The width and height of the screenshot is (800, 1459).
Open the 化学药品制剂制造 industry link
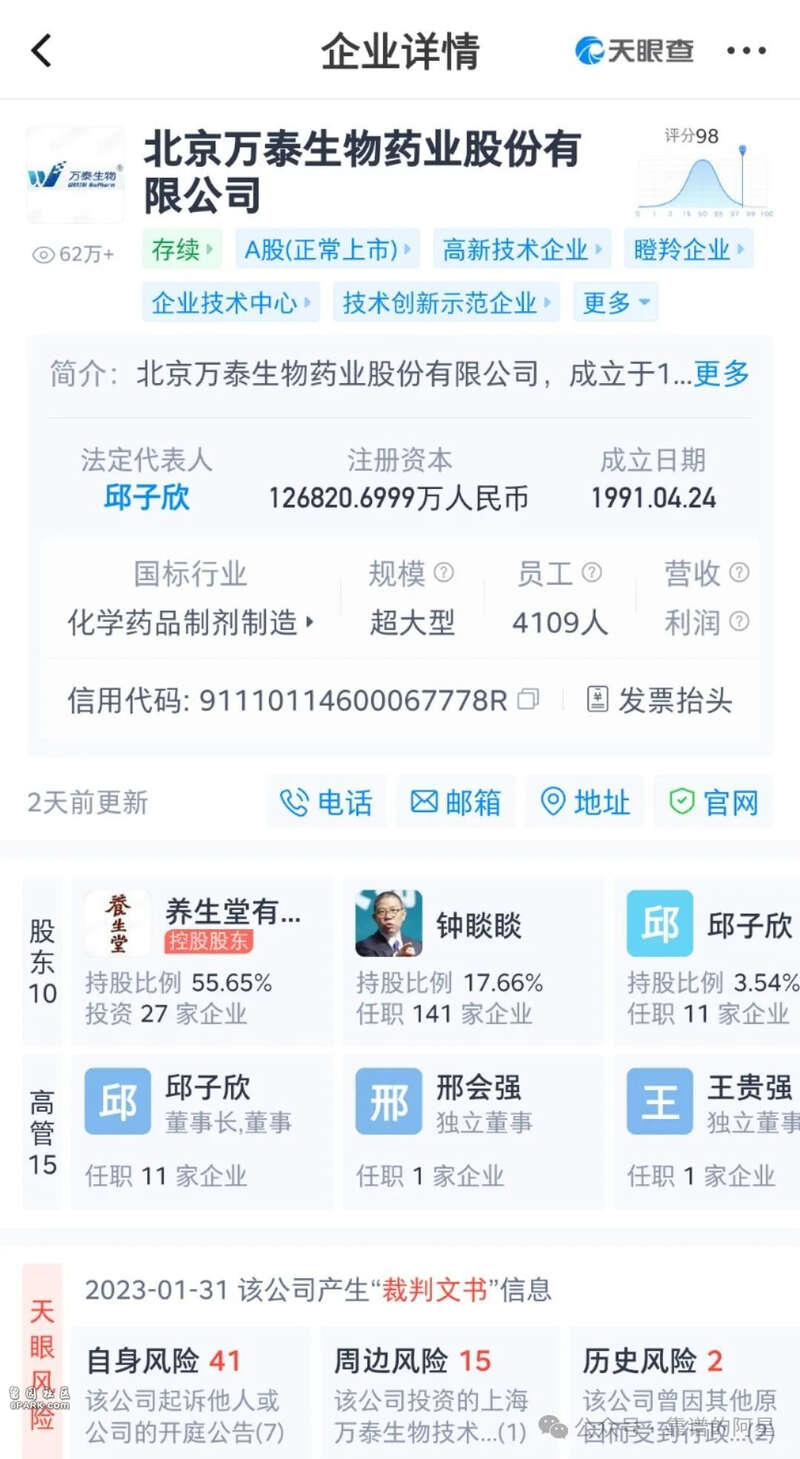coord(190,623)
